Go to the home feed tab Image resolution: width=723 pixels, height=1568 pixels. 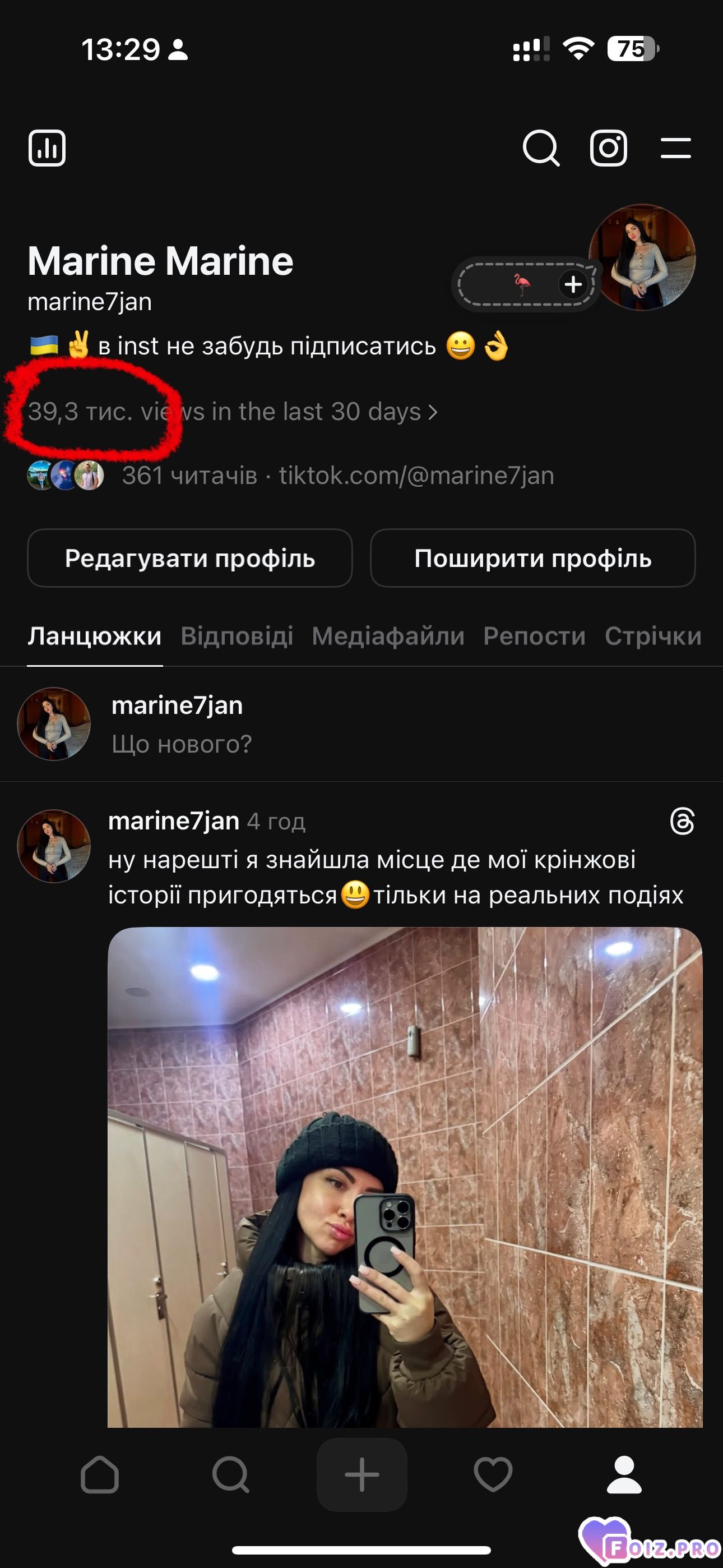point(100,1474)
